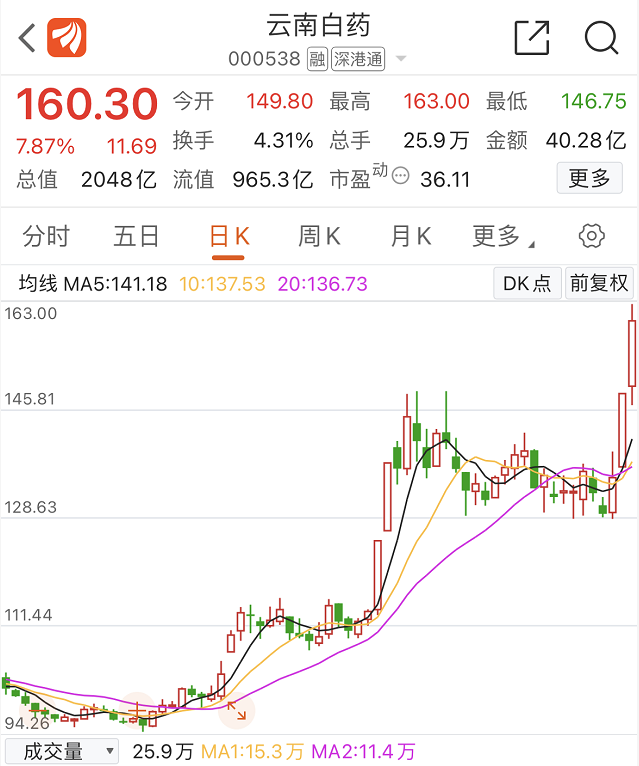This screenshot has height=766, width=639.
Task: Tap the 市盈 dynamic ratio info icon
Action: [401, 177]
